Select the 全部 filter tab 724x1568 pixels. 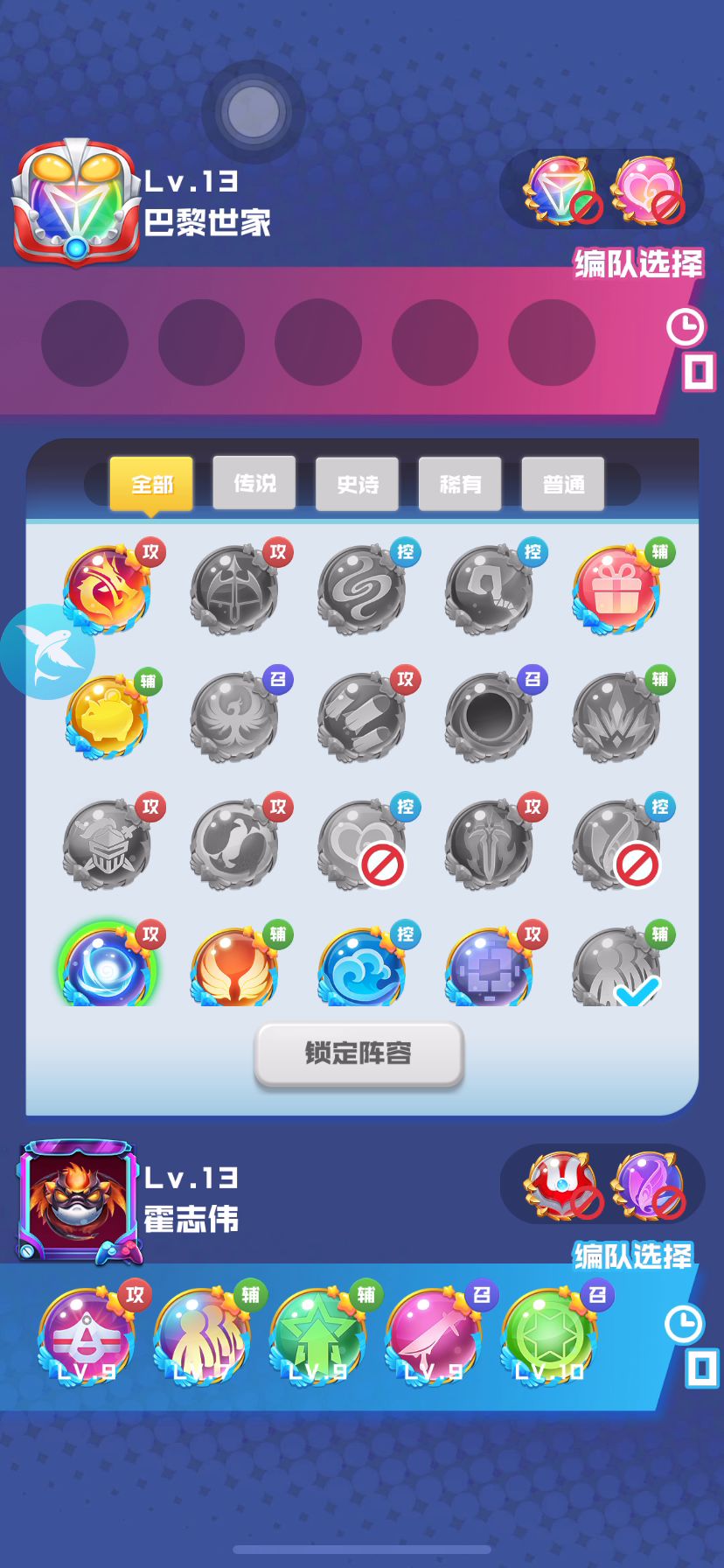pyautogui.click(x=151, y=483)
